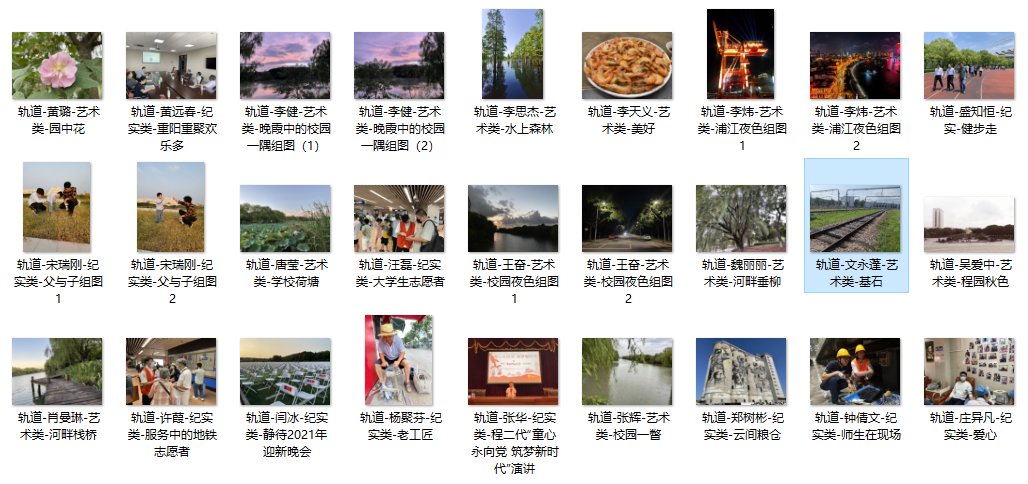Open 轨道-魏丽丽-艺术类-河畔垂柳 file
1028x484 pixels.
[x=741, y=218]
